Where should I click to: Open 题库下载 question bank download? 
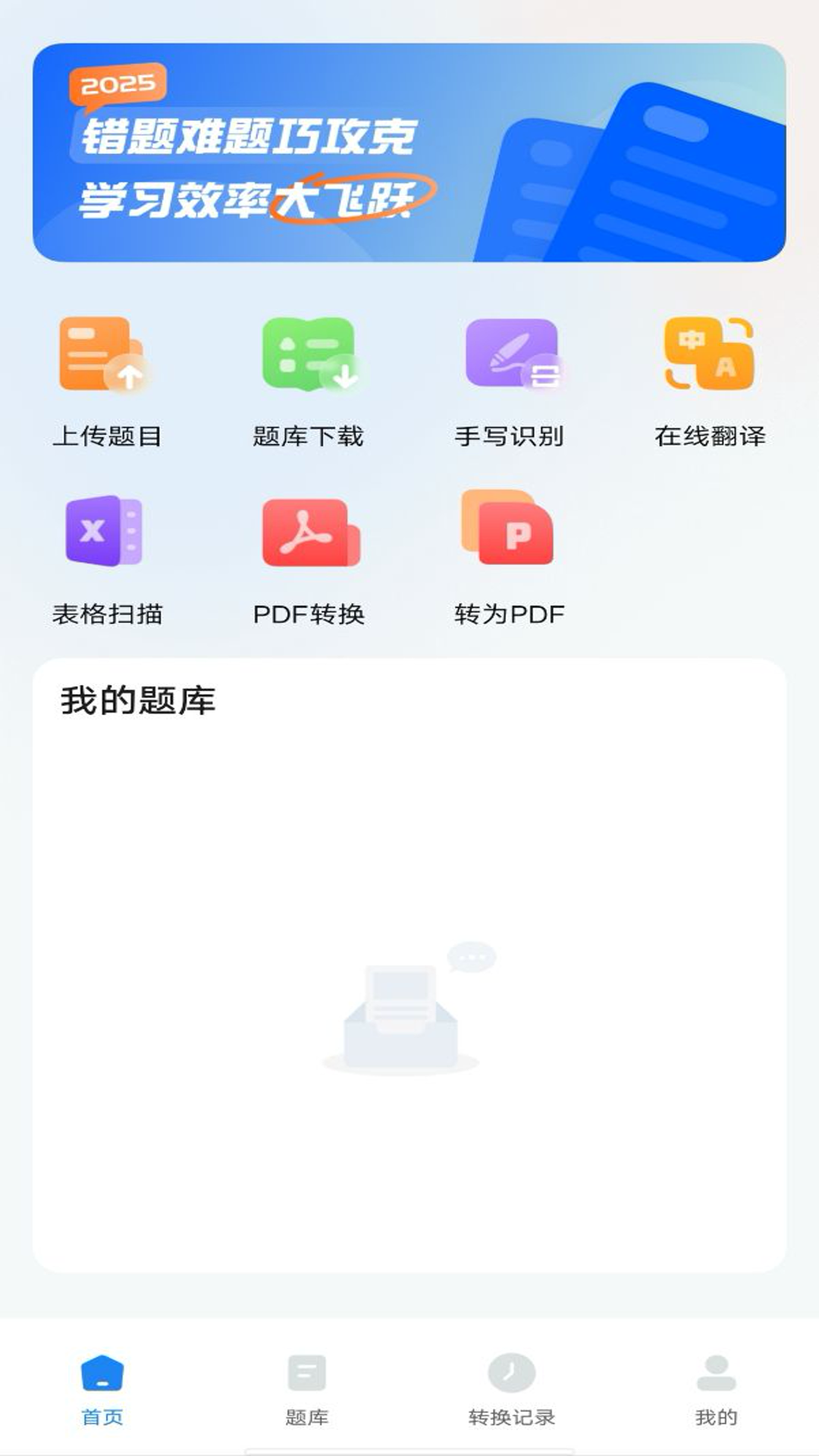coord(308,379)
